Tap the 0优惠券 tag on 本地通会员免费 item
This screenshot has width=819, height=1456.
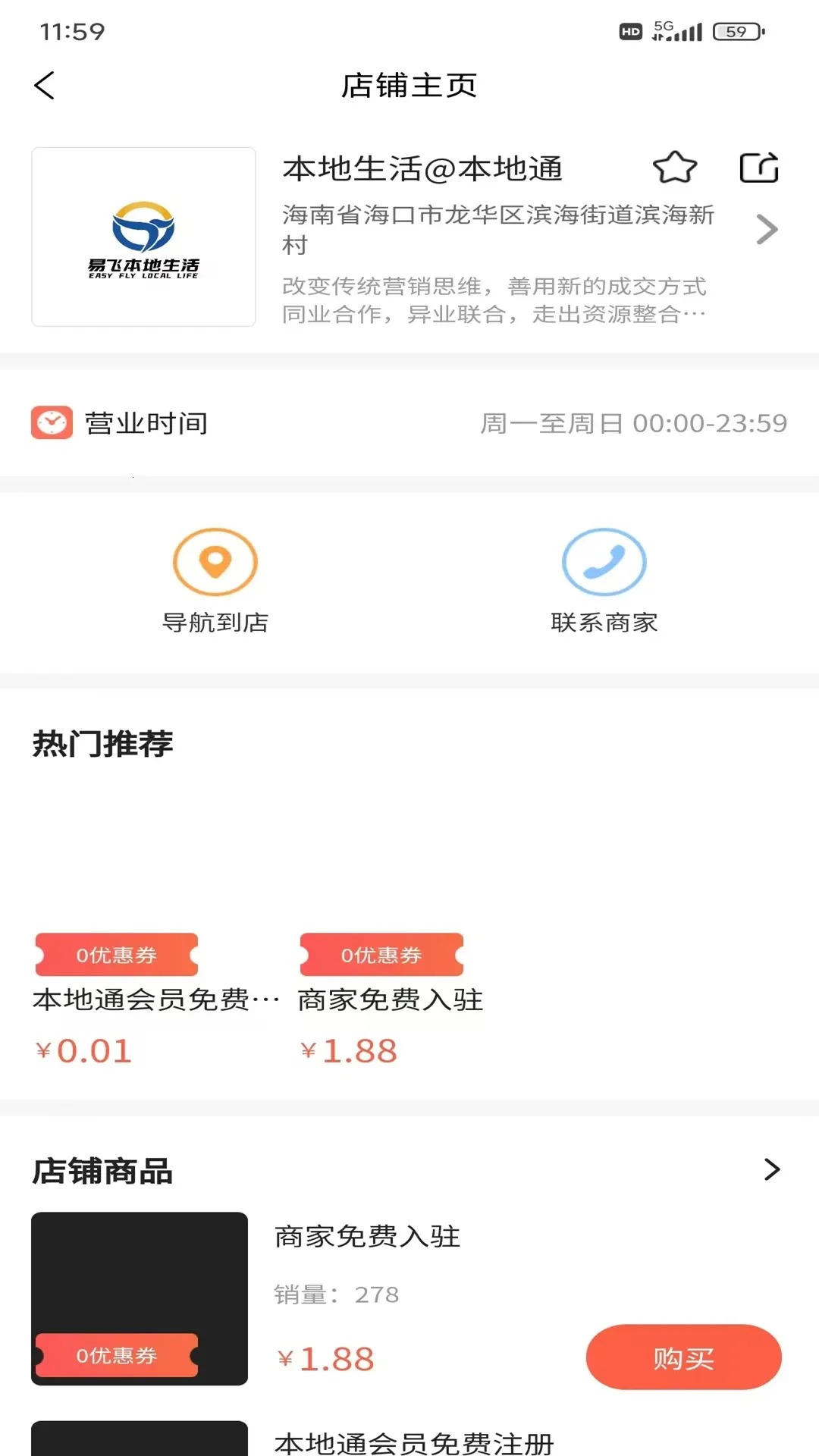(116, 955)
